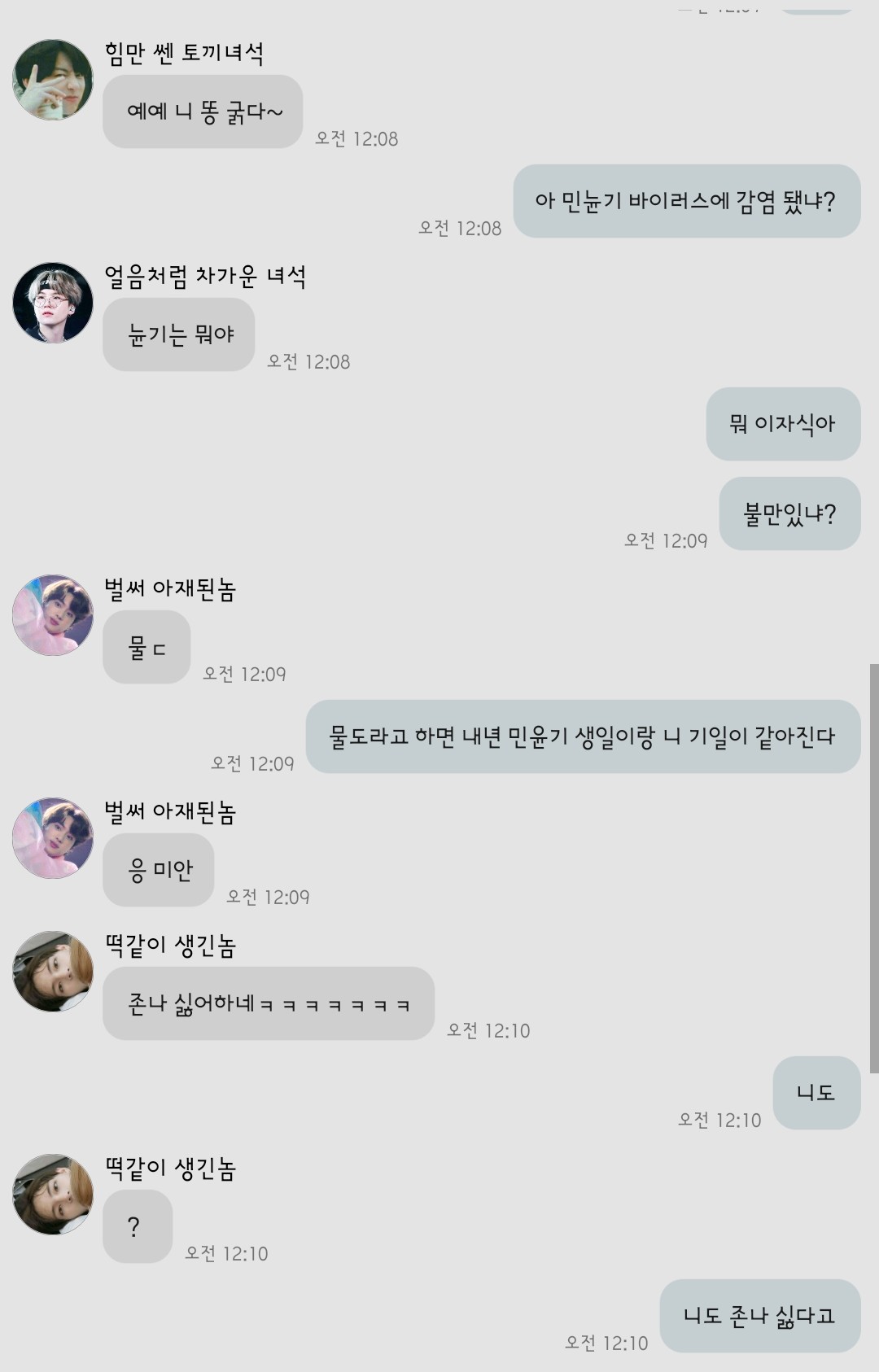Select the 불만있냐? sent message
This screenshot has width=879, height=1372.
791,514
